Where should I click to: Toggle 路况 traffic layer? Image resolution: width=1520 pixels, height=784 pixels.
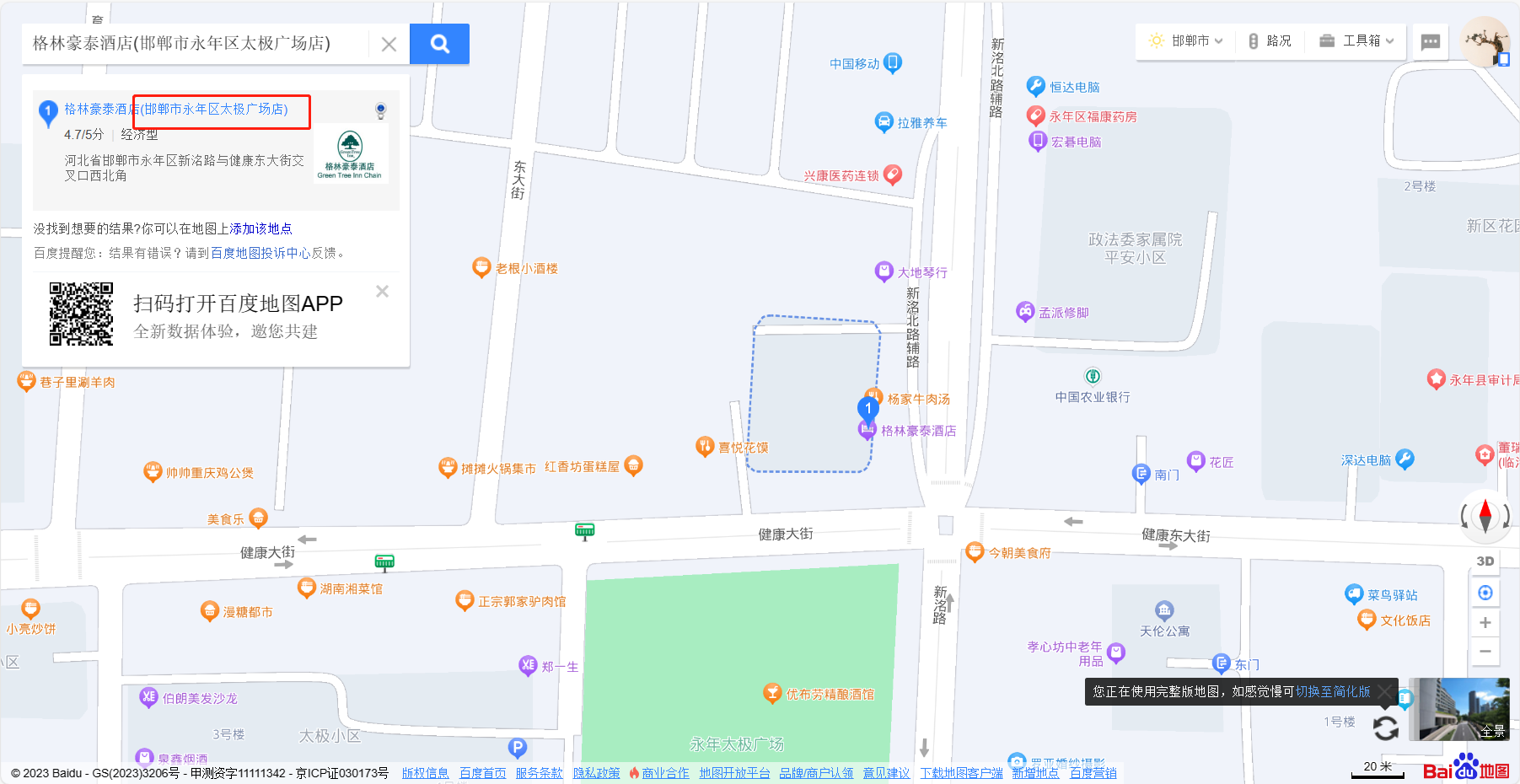(1270, 40)
